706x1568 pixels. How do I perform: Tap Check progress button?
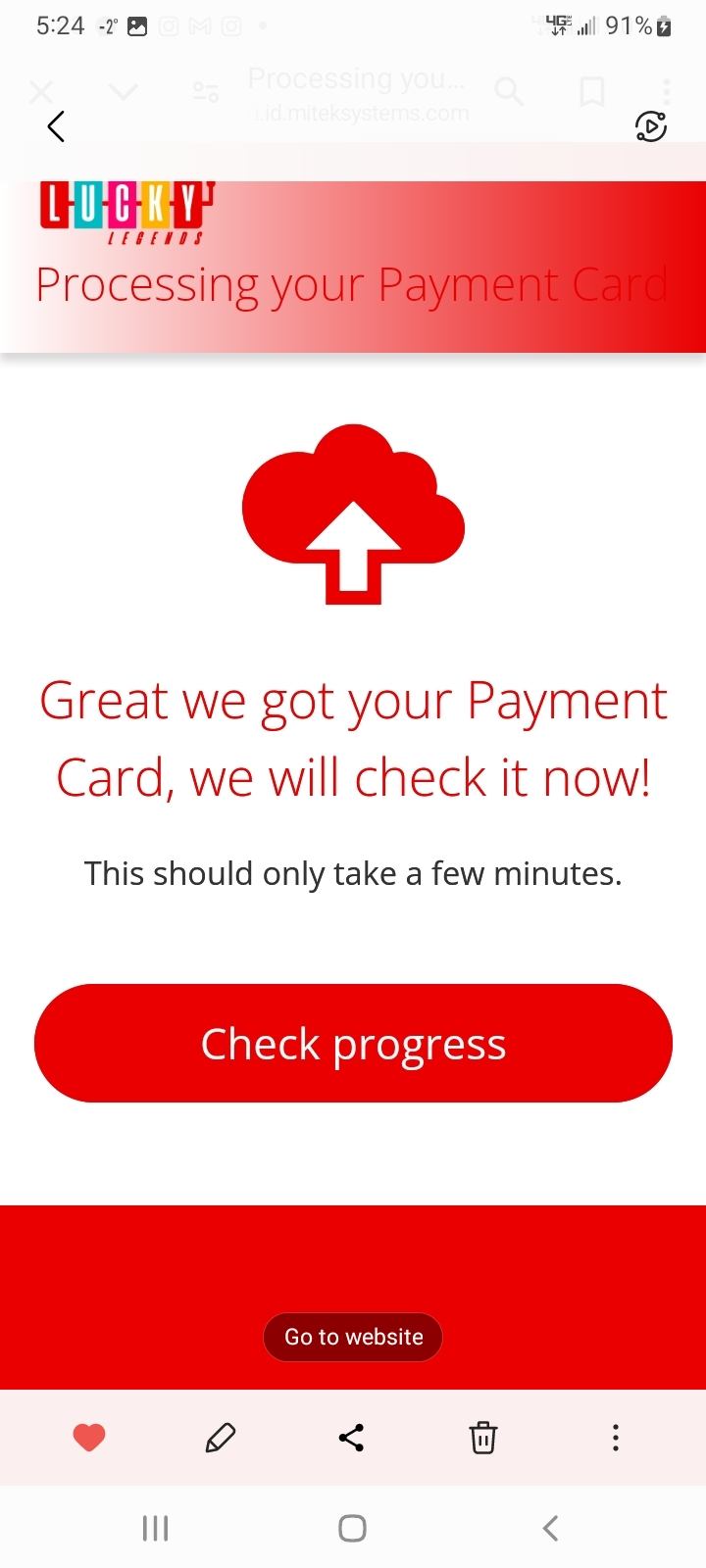point(353,1044)
